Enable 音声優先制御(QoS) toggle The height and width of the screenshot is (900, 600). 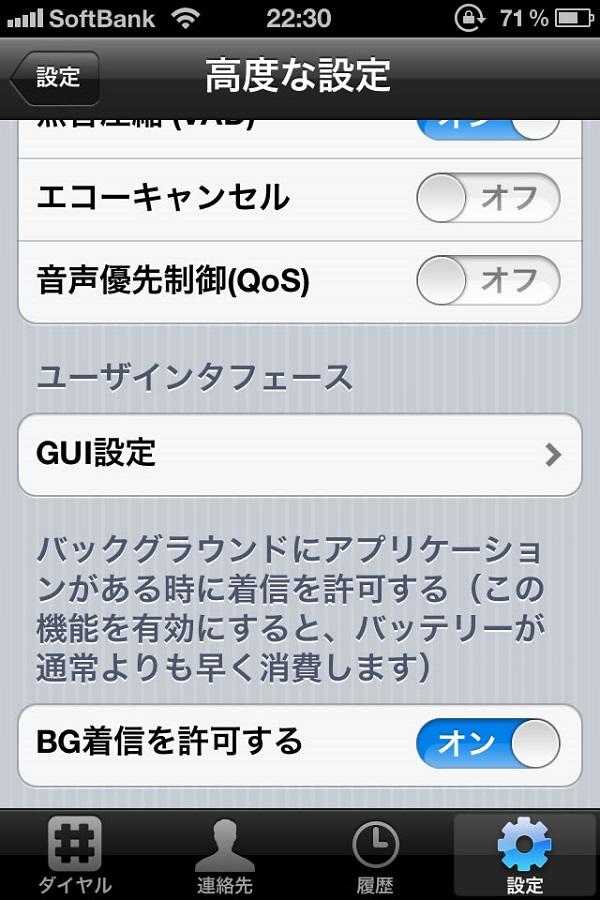[x=488, y=280]
